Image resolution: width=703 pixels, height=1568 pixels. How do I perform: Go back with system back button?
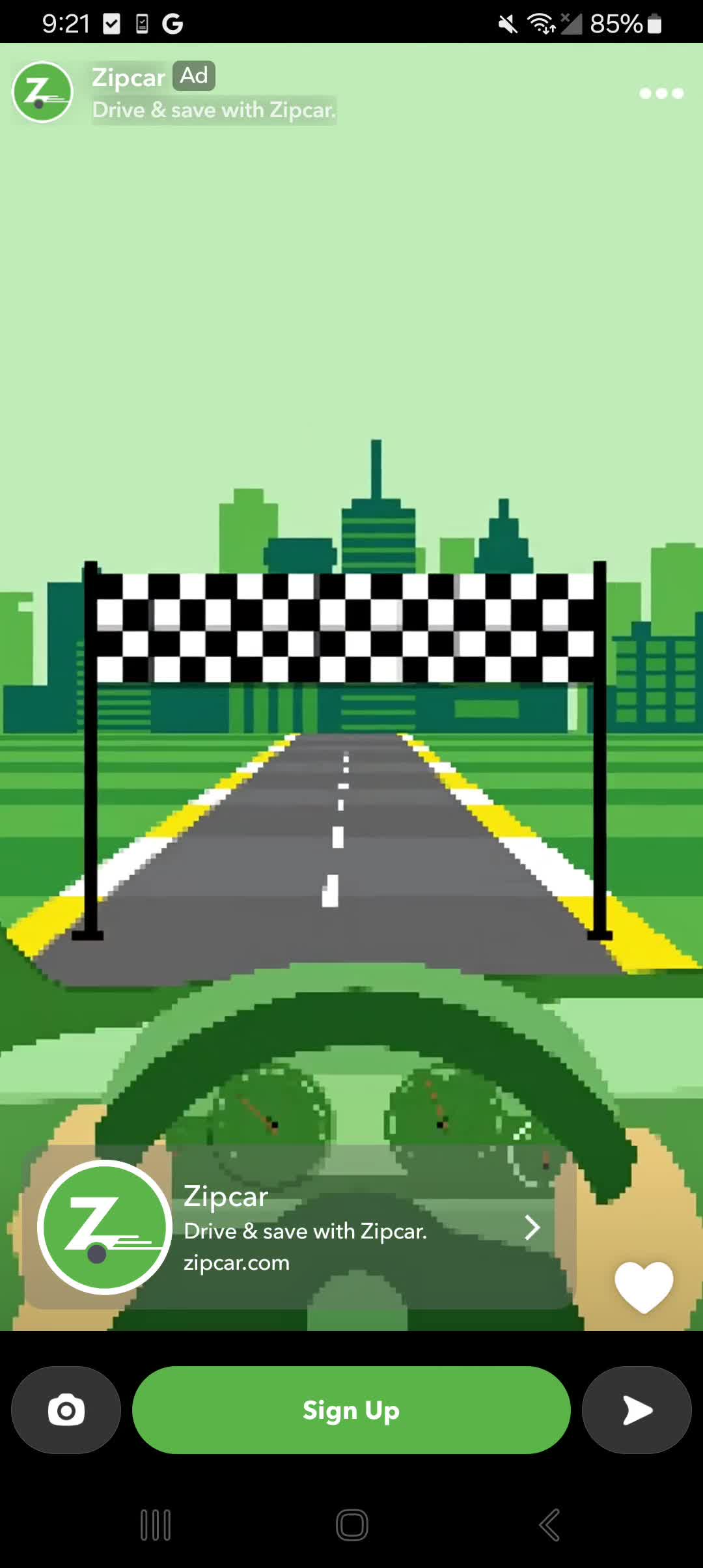click(549, 1524)
